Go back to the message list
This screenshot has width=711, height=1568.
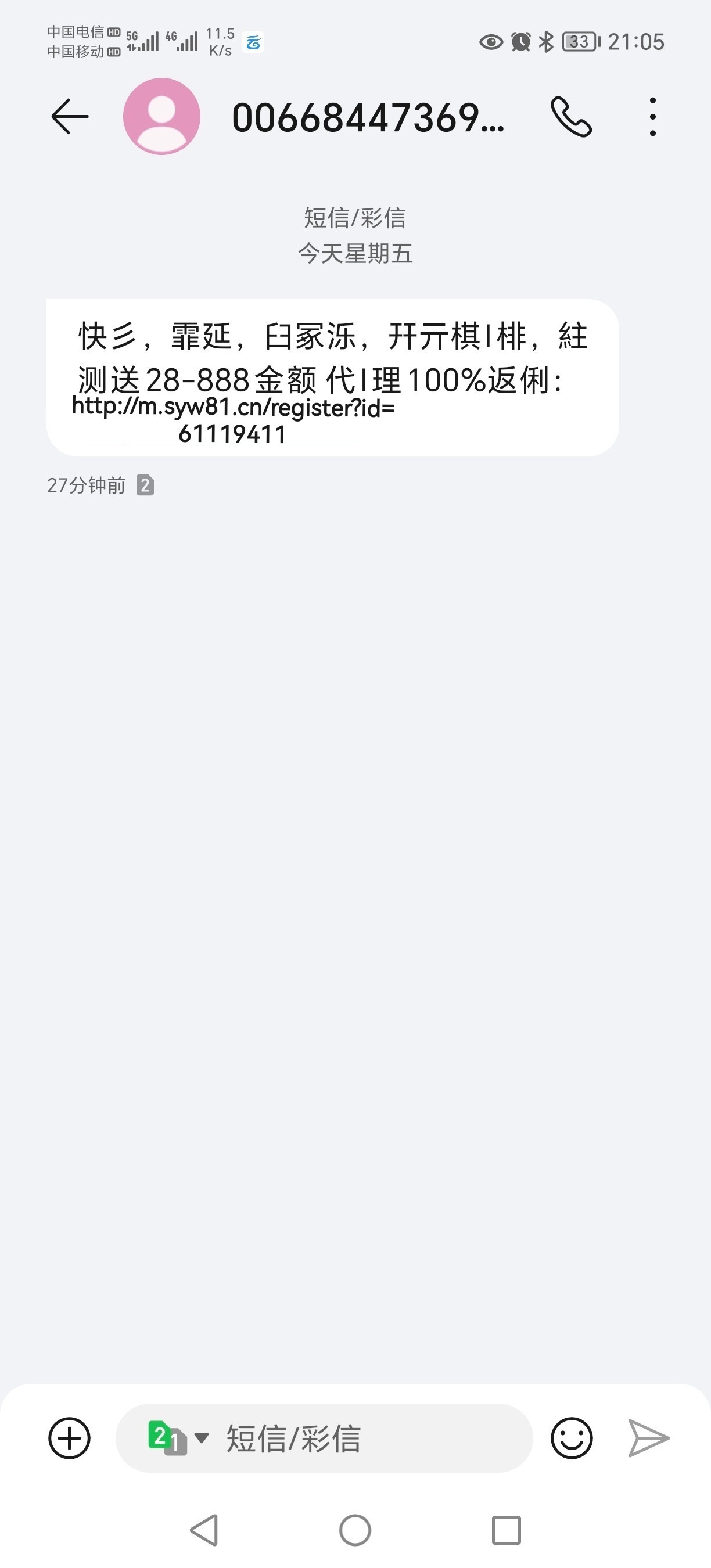[70, 116]
